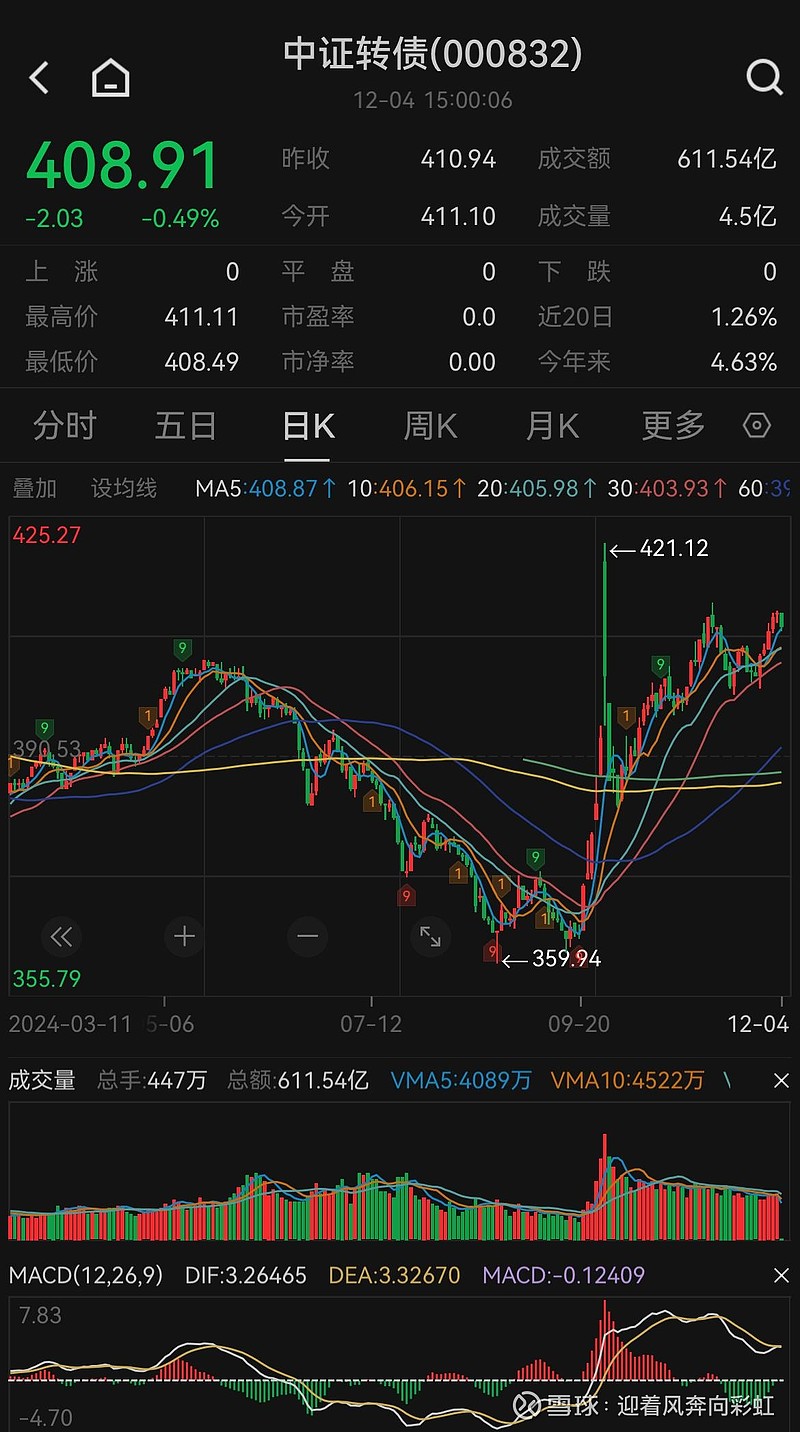Screen dimensions: 800x1432
Task: Select the 日K tab
Action: [306, 425]
